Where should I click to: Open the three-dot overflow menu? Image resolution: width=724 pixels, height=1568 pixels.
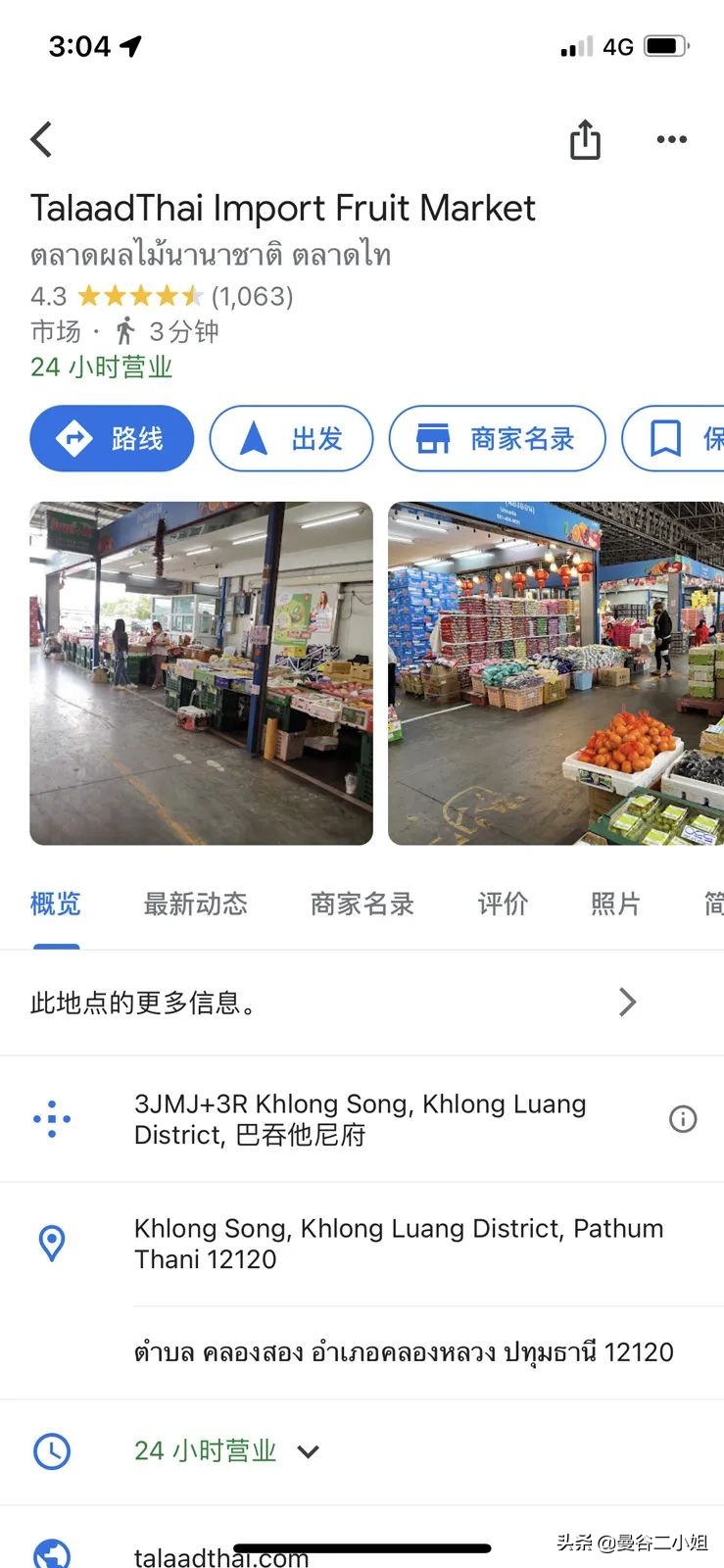(x=671, y=139)
